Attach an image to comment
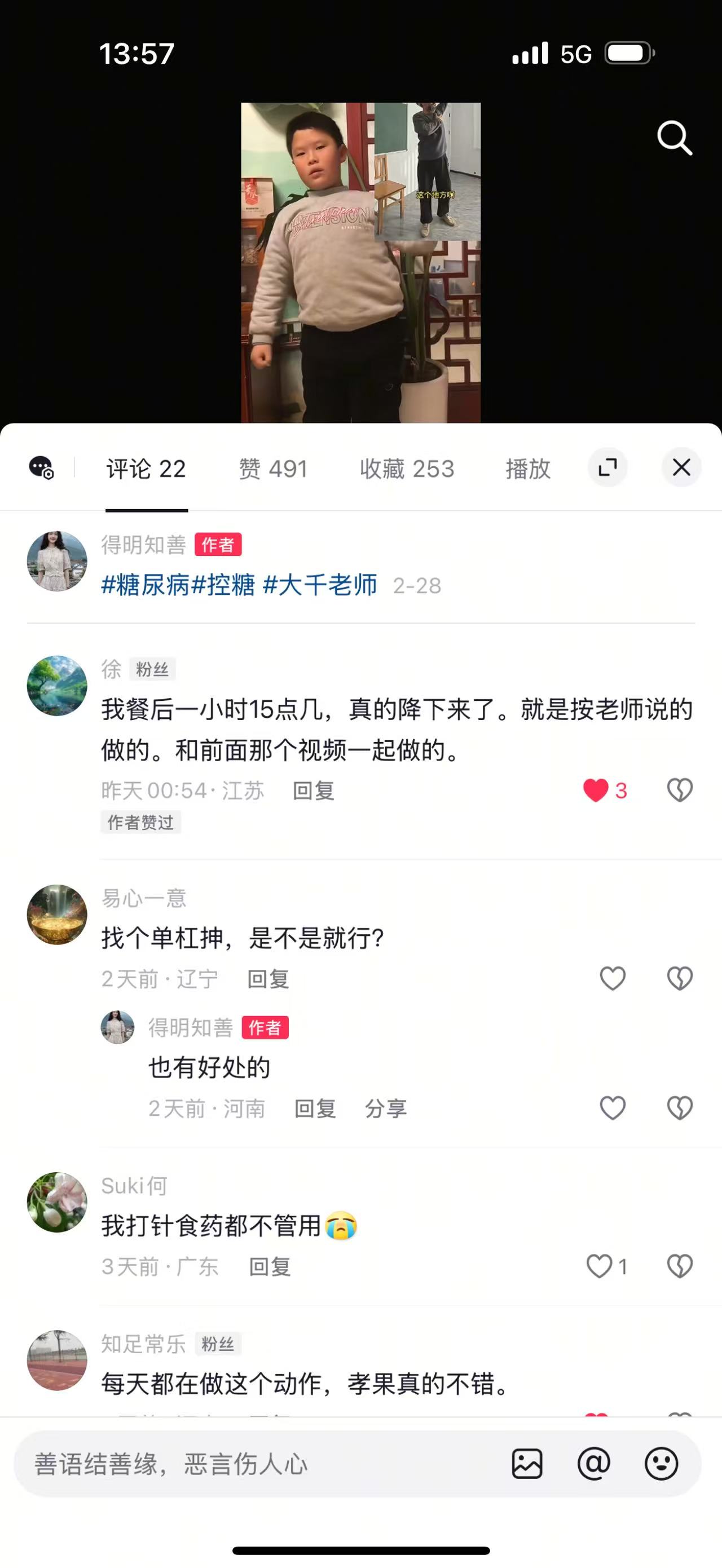The height and width of the screenshot is (1568, 722). [527, 1464]
